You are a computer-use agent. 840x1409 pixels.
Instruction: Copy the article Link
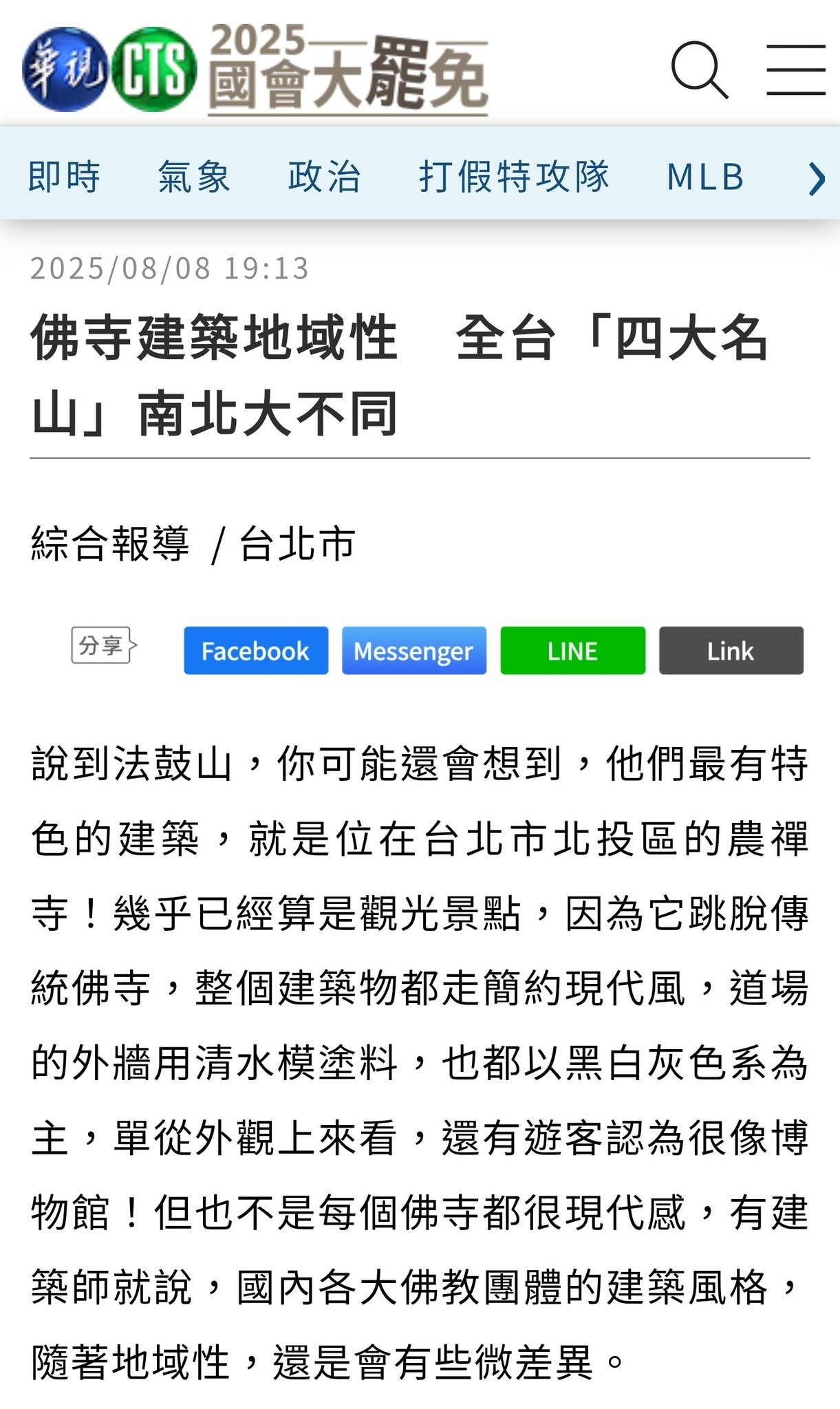tap(731, 650)
